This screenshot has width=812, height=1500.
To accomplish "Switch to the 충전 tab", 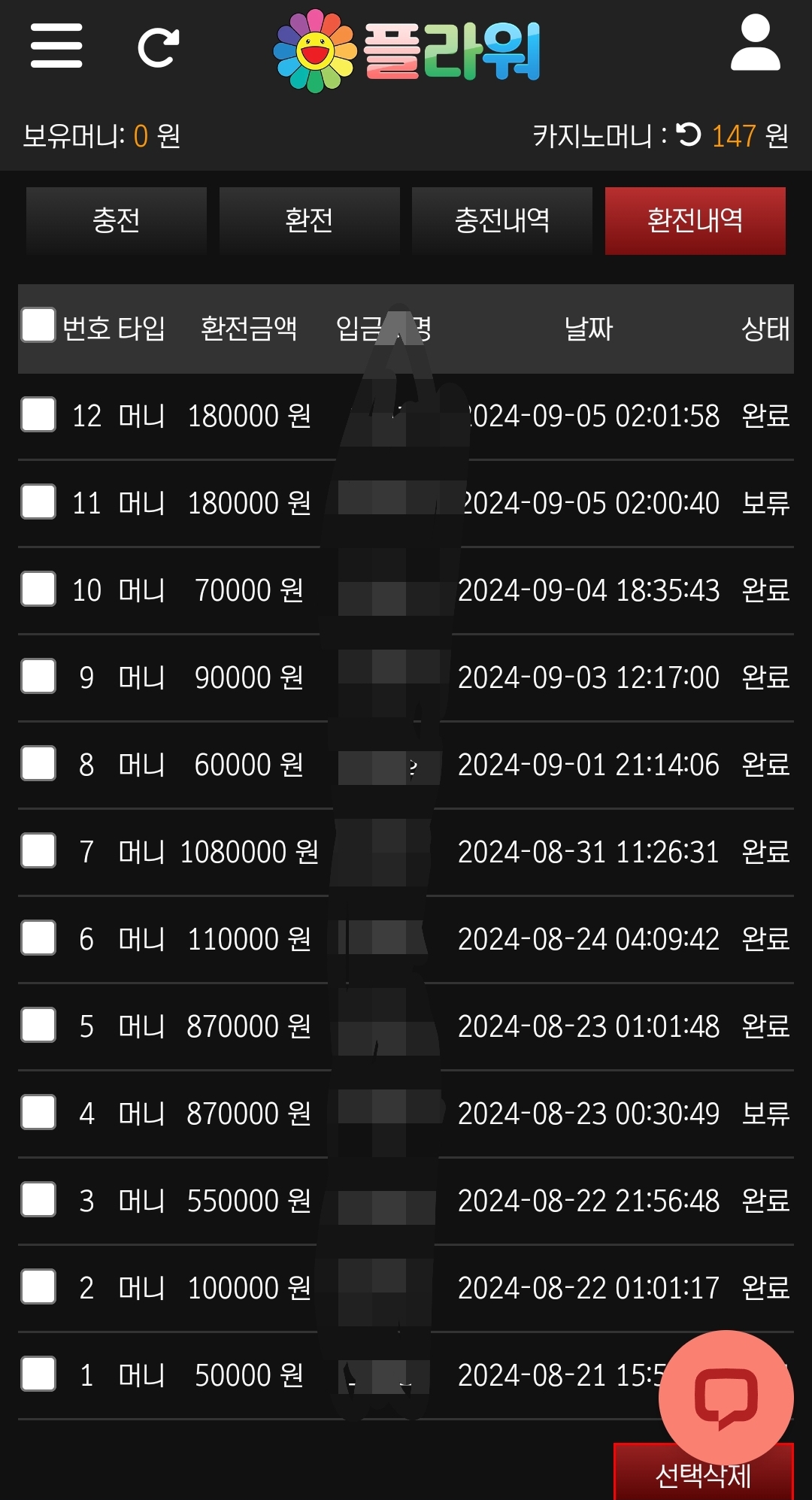I will [117, 220].
